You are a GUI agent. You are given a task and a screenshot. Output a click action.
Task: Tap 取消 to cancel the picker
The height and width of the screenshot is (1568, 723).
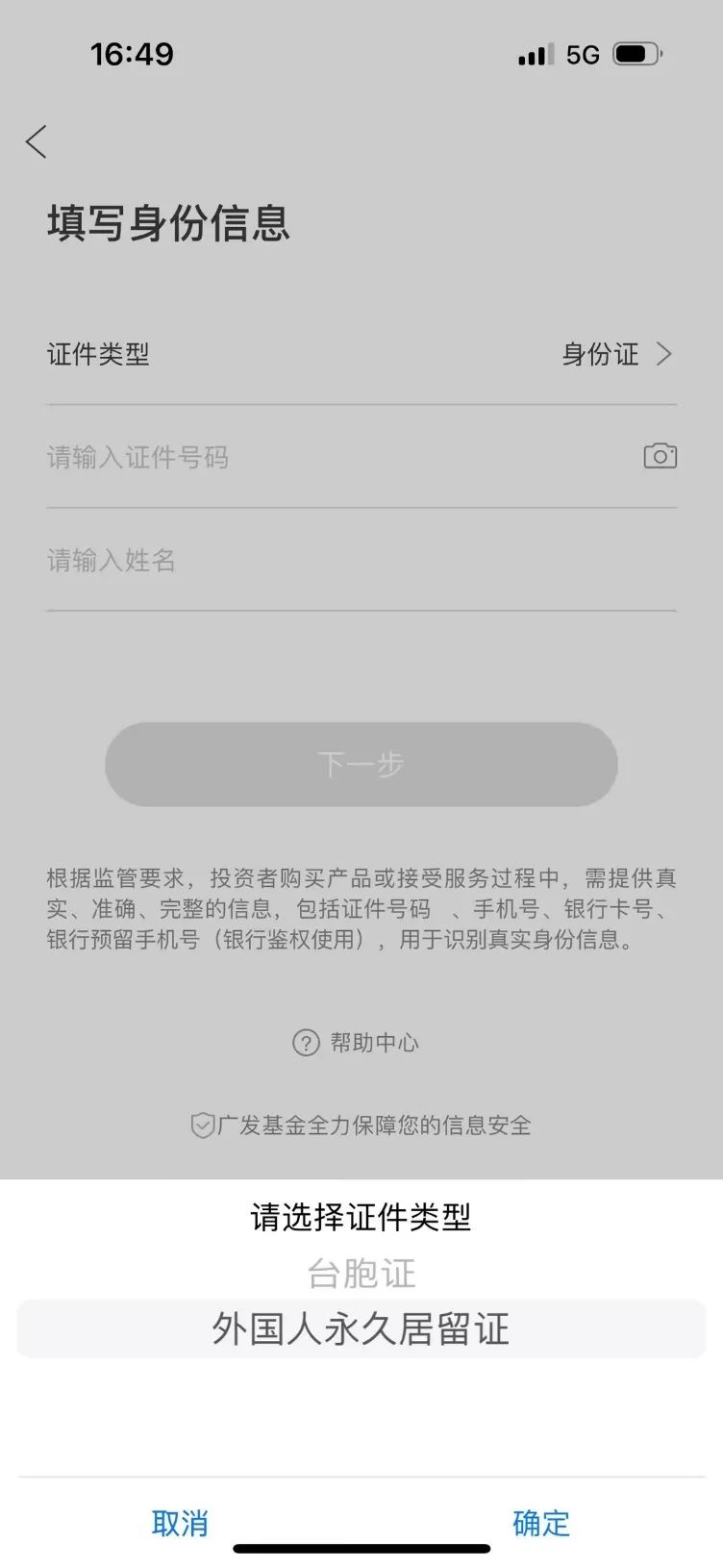180,1523
